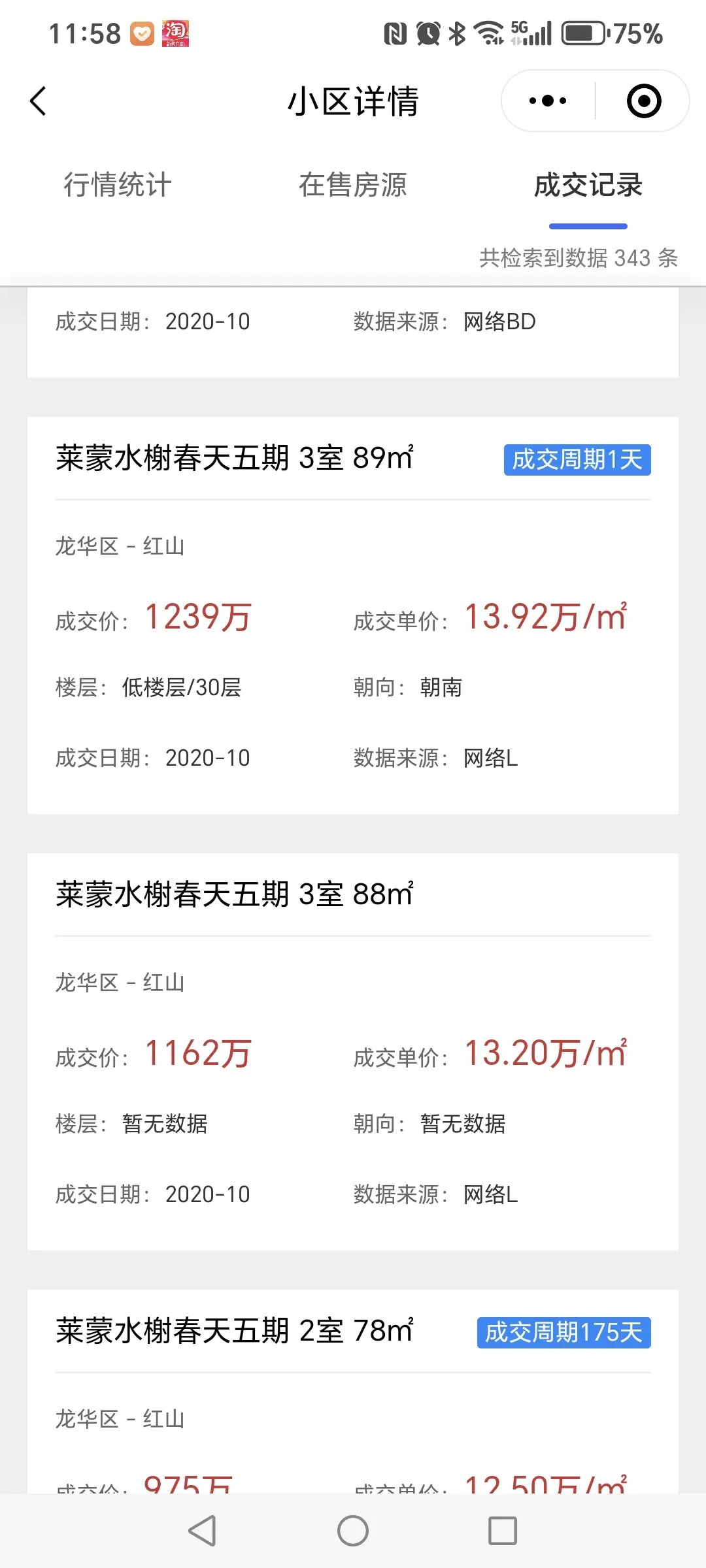
Task: Open the 3室 89㎡ transaction card
Action: pos(353,615)
